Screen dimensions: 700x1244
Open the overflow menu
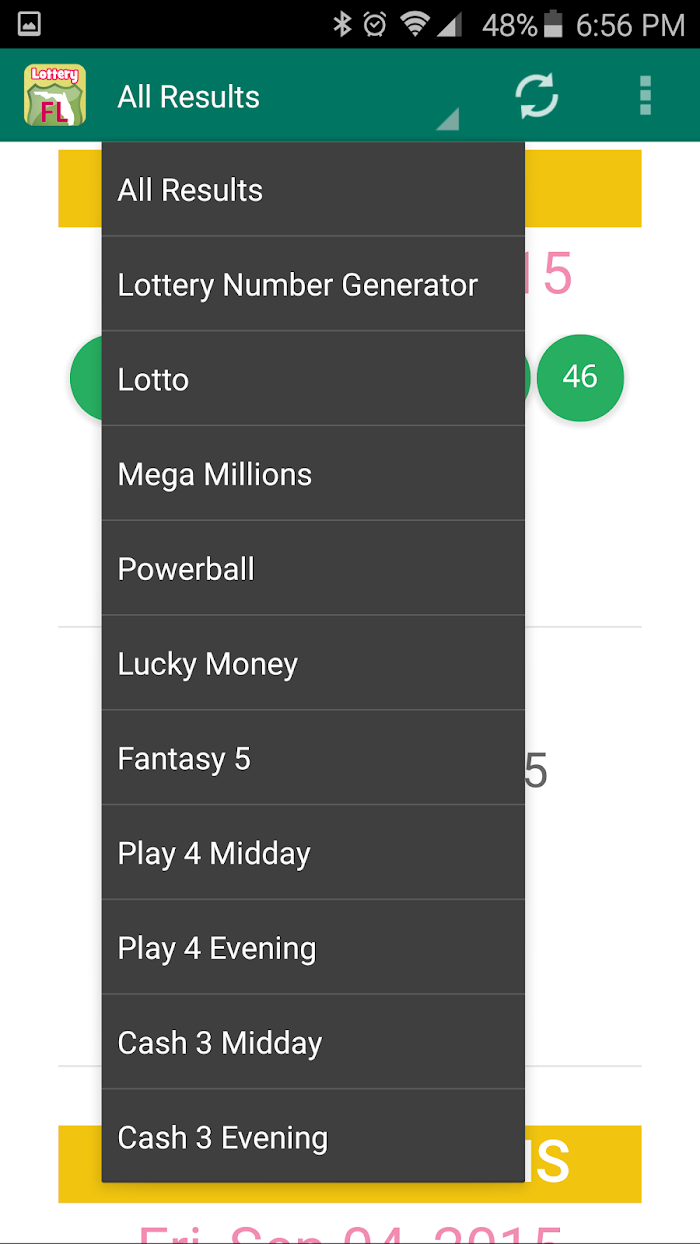[646, 96]
